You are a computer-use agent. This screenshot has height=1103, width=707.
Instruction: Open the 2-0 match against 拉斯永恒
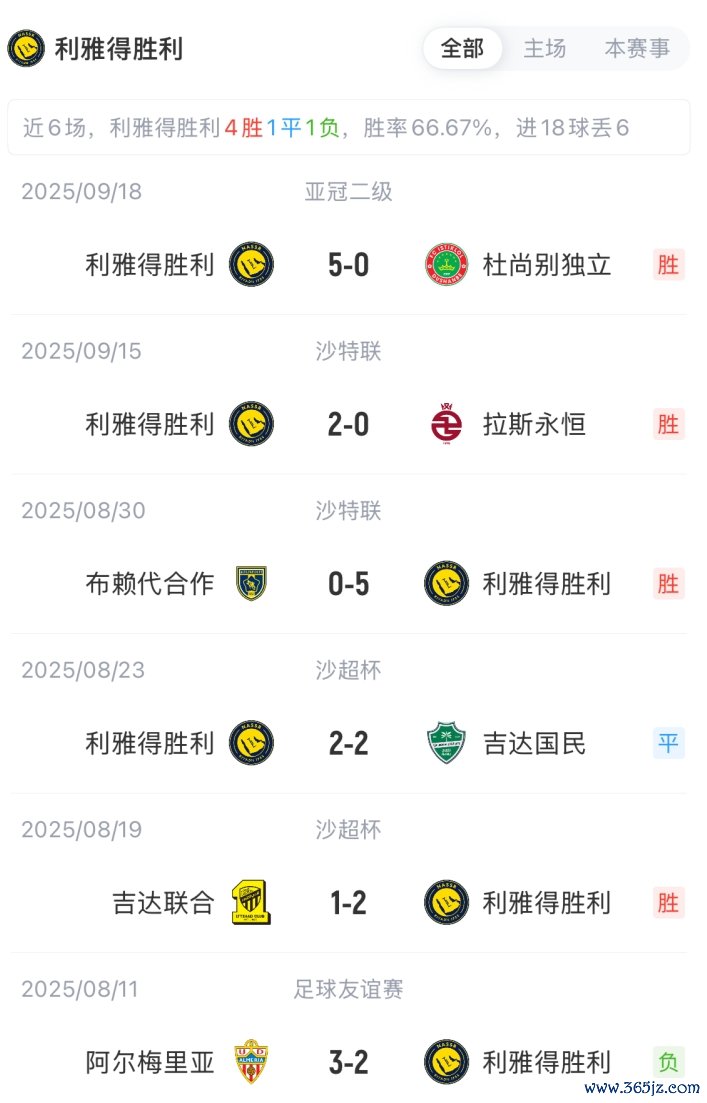tap(348, 425)
